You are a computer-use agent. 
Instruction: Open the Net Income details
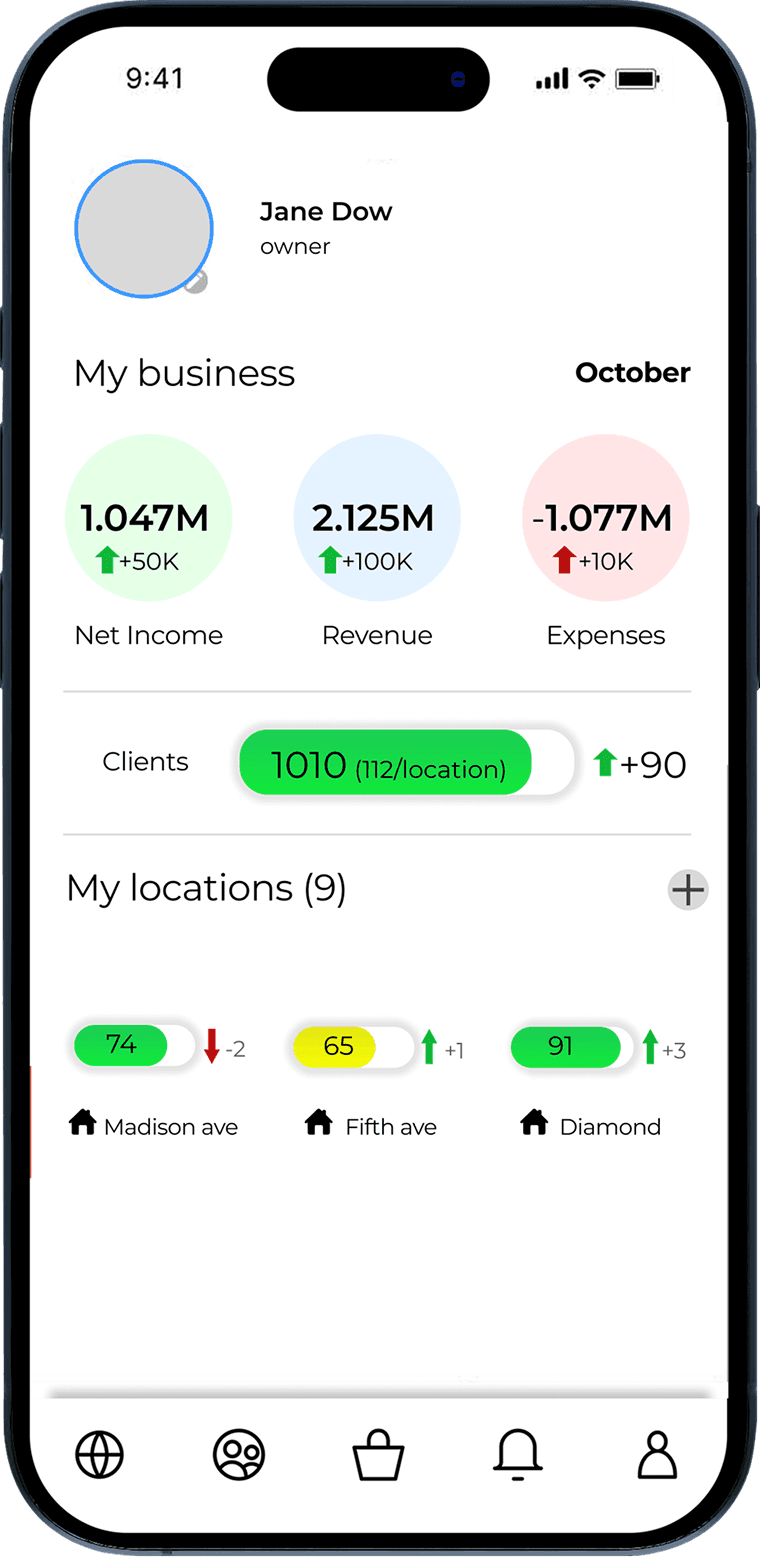click(148, 518)
